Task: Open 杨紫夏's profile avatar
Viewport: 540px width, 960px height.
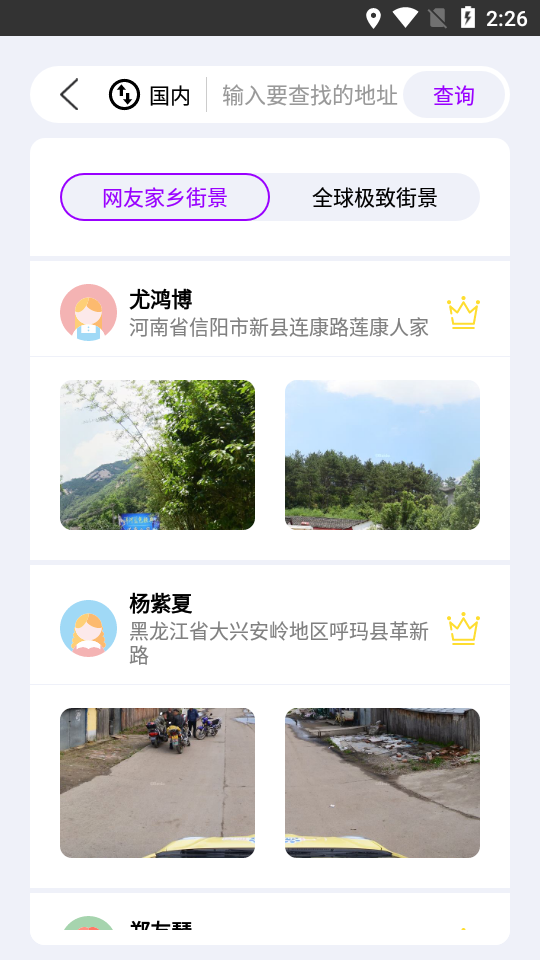Action: pyautogui.click(x=88, y=628)
